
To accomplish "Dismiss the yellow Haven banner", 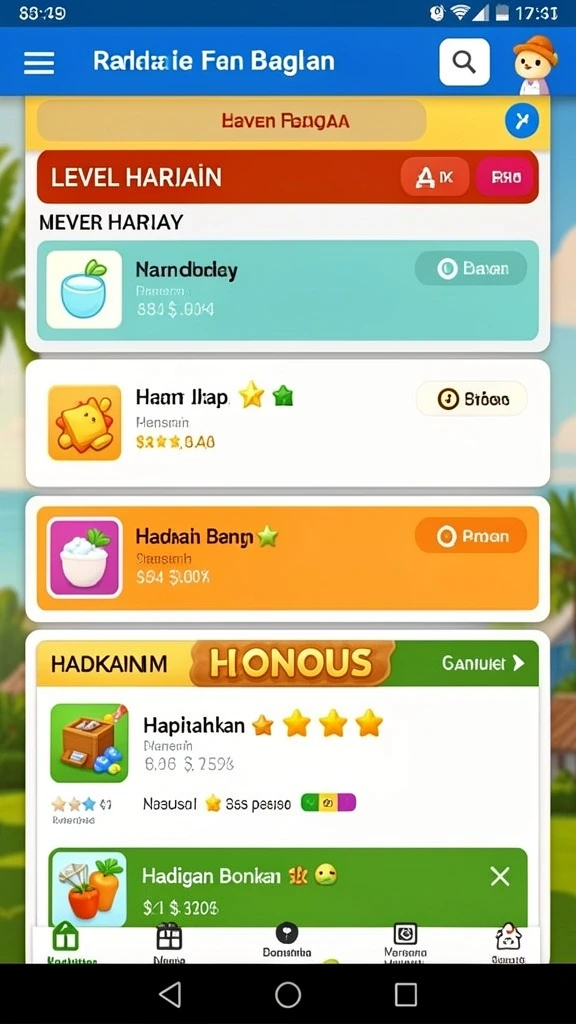I will 522,121.
